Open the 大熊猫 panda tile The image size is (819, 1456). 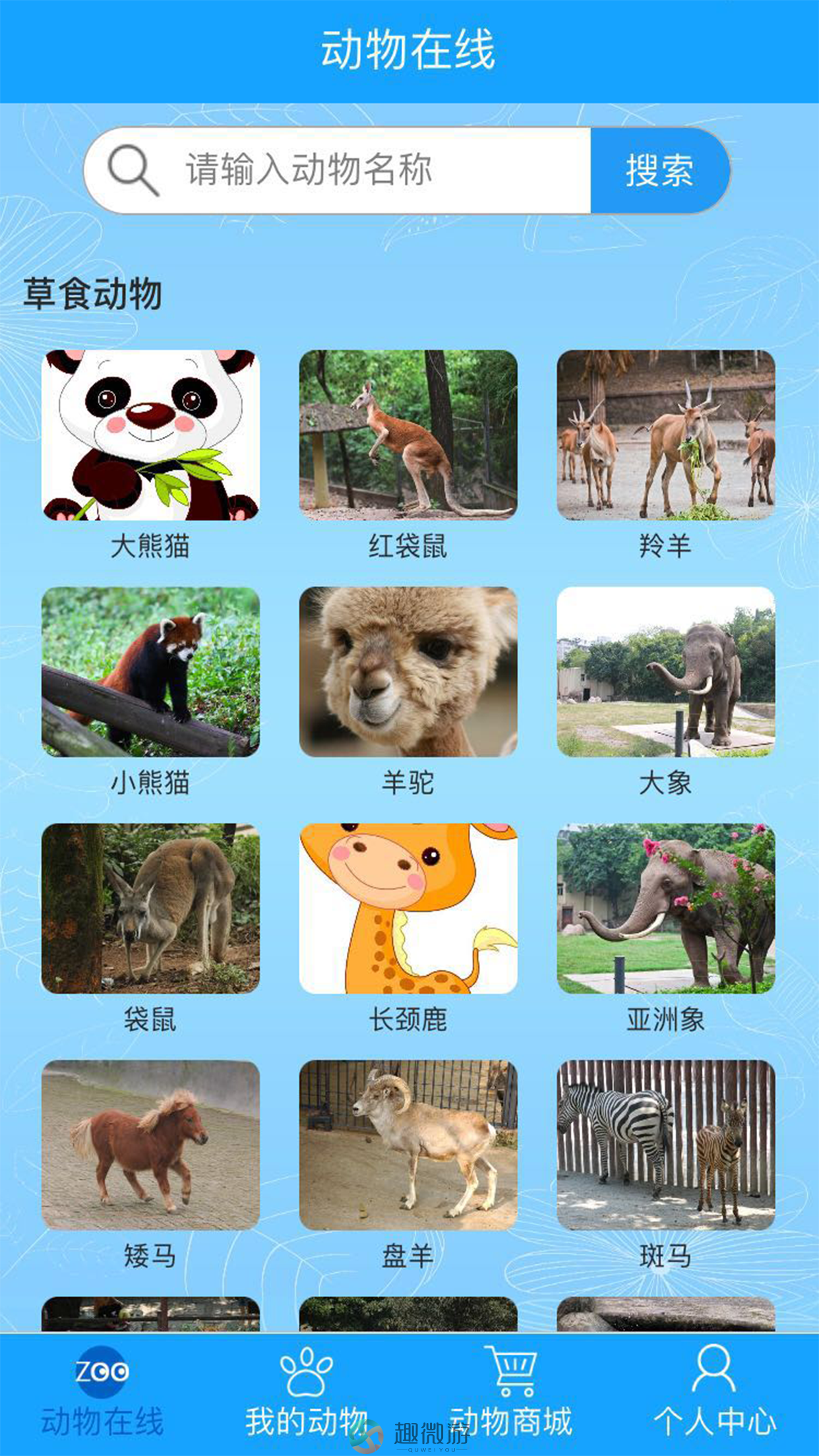[x=150, y=435]
